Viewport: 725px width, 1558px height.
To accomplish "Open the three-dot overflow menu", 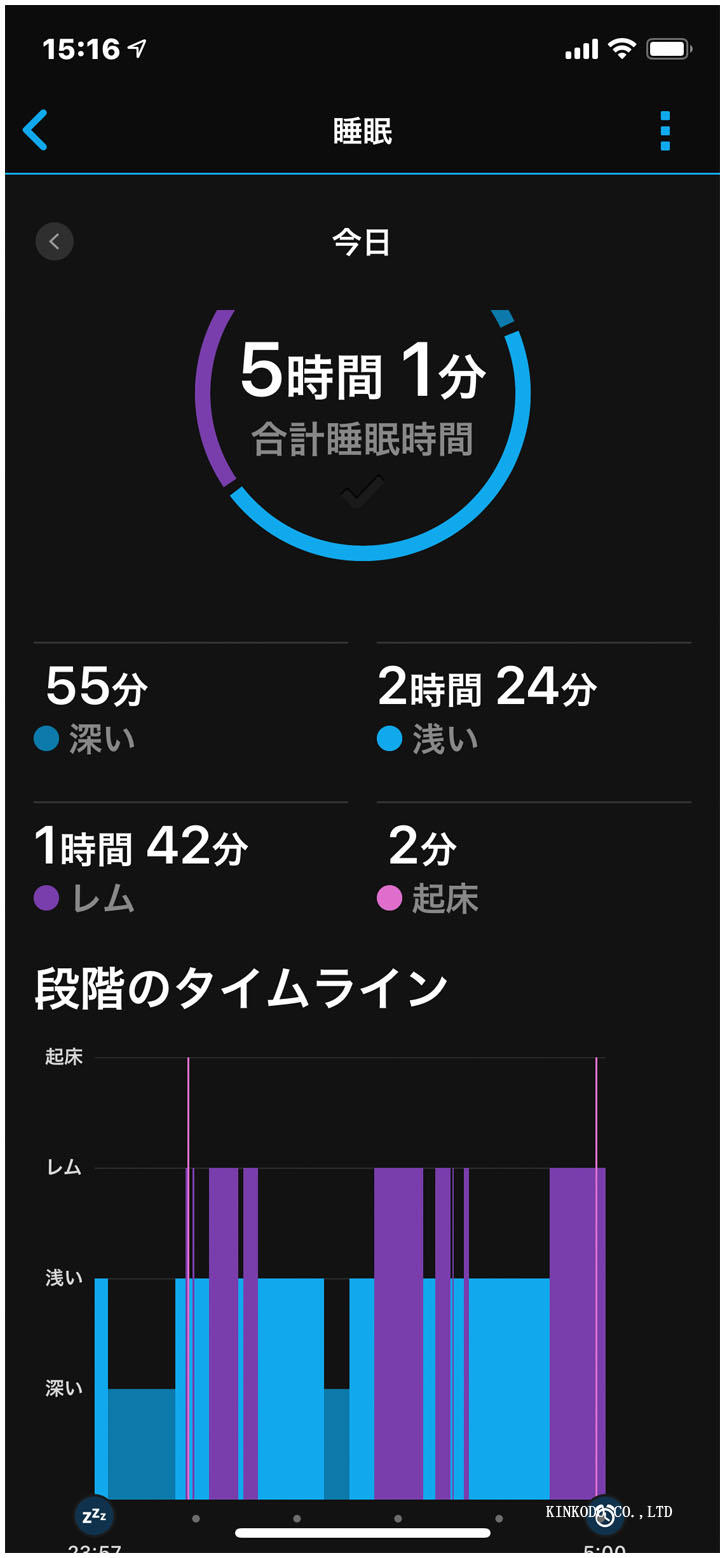I will click(x=665, y=131).
